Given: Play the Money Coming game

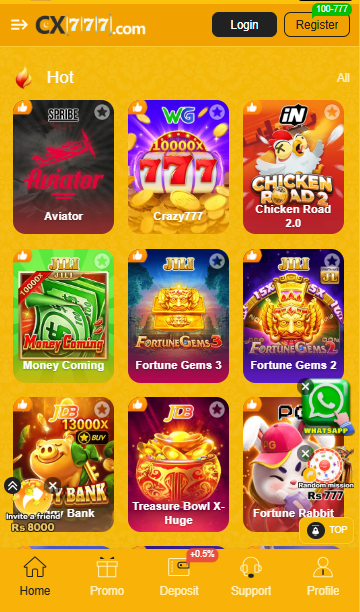Looking at the screenshot, I should (63, 316).
